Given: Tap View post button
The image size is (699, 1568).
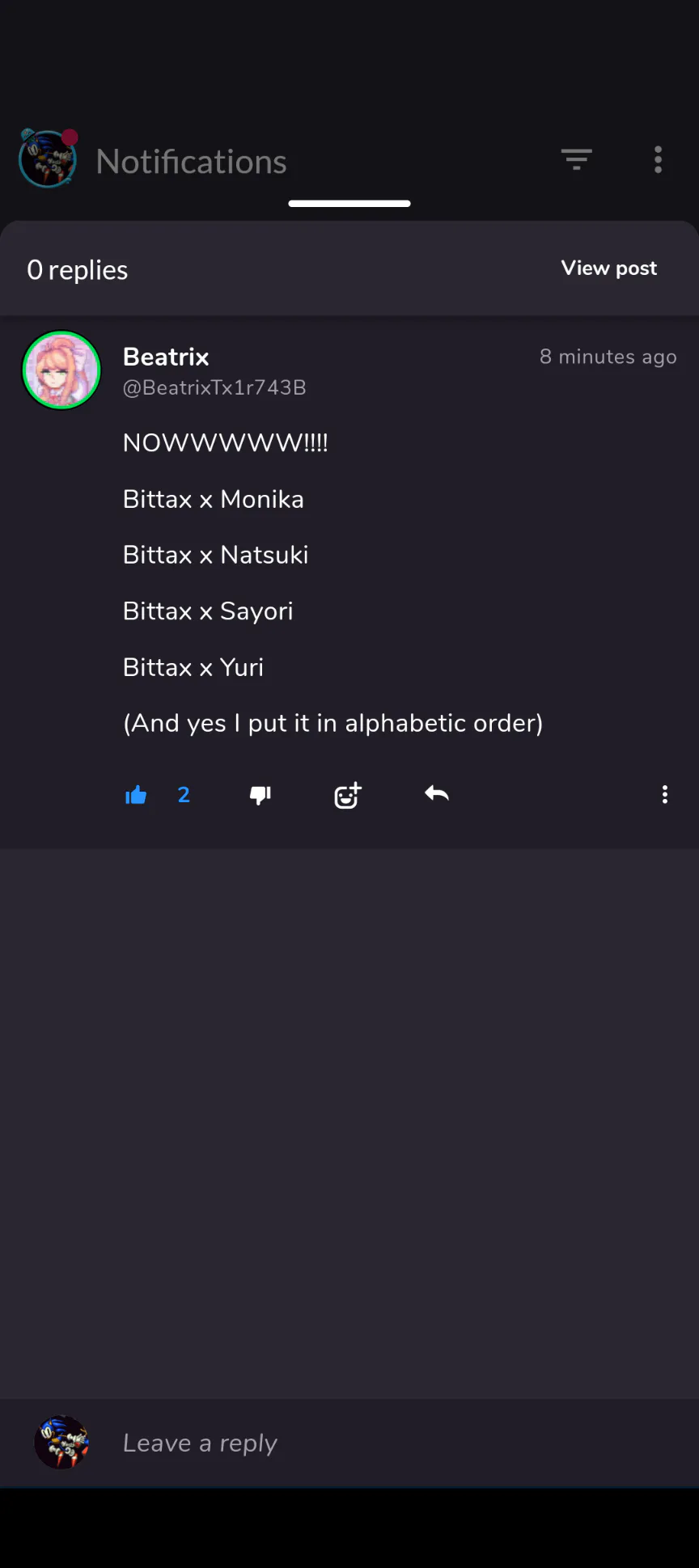Looking at the screenshot, I should (x=608, y=268).
